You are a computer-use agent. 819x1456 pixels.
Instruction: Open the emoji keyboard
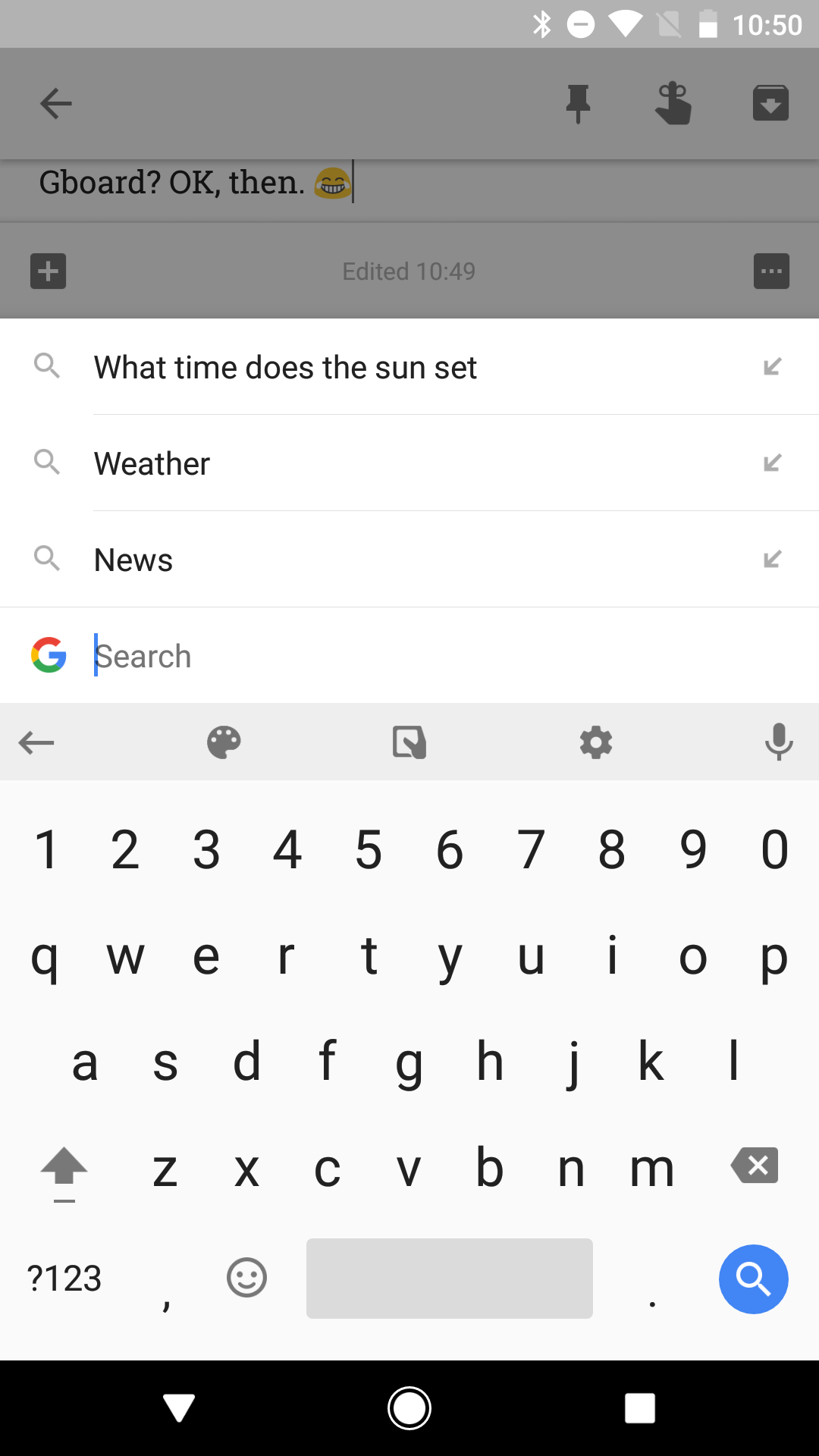(246, 1279)
